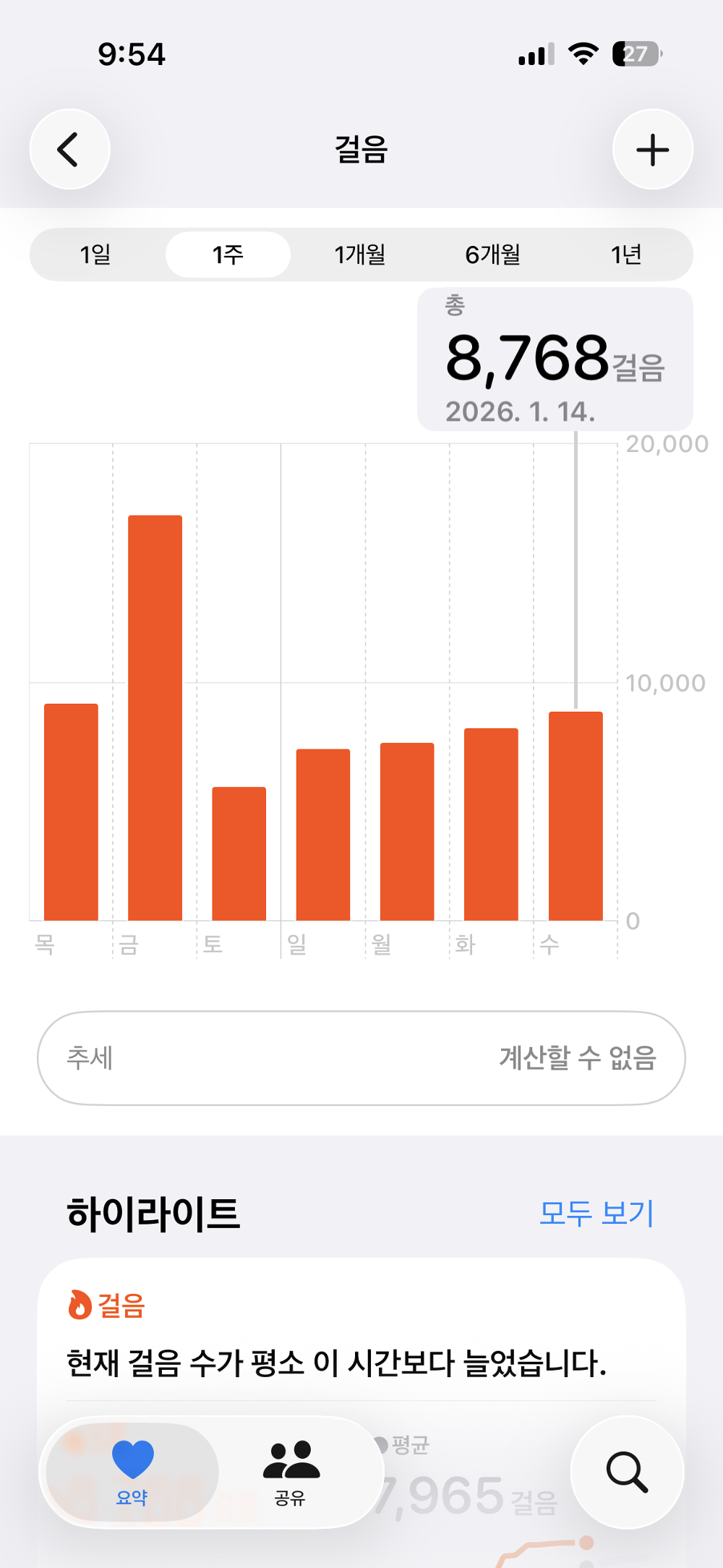Open add data with the plus icon

point(651,149)
